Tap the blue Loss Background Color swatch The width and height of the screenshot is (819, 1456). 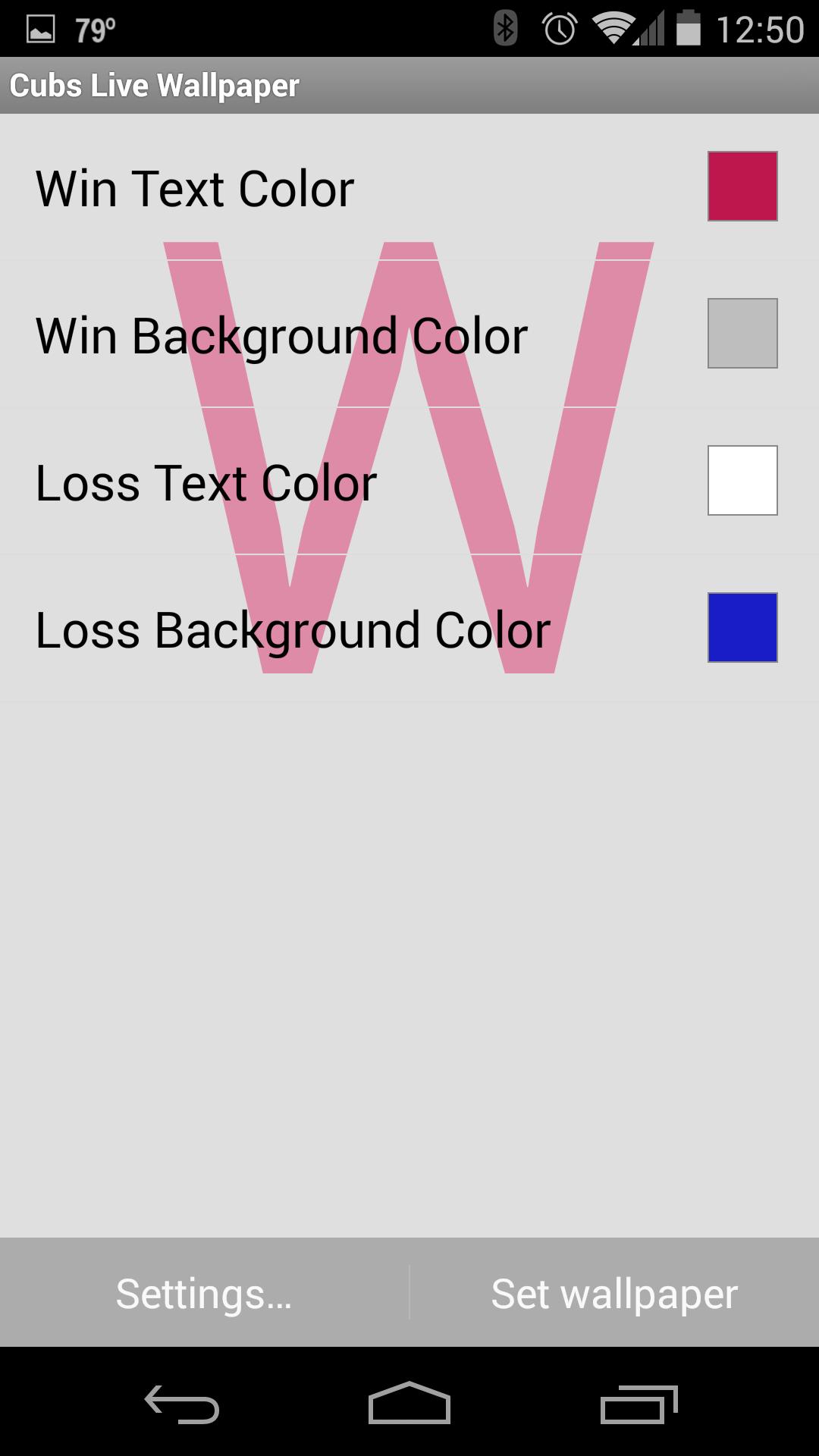coord(742,628)
